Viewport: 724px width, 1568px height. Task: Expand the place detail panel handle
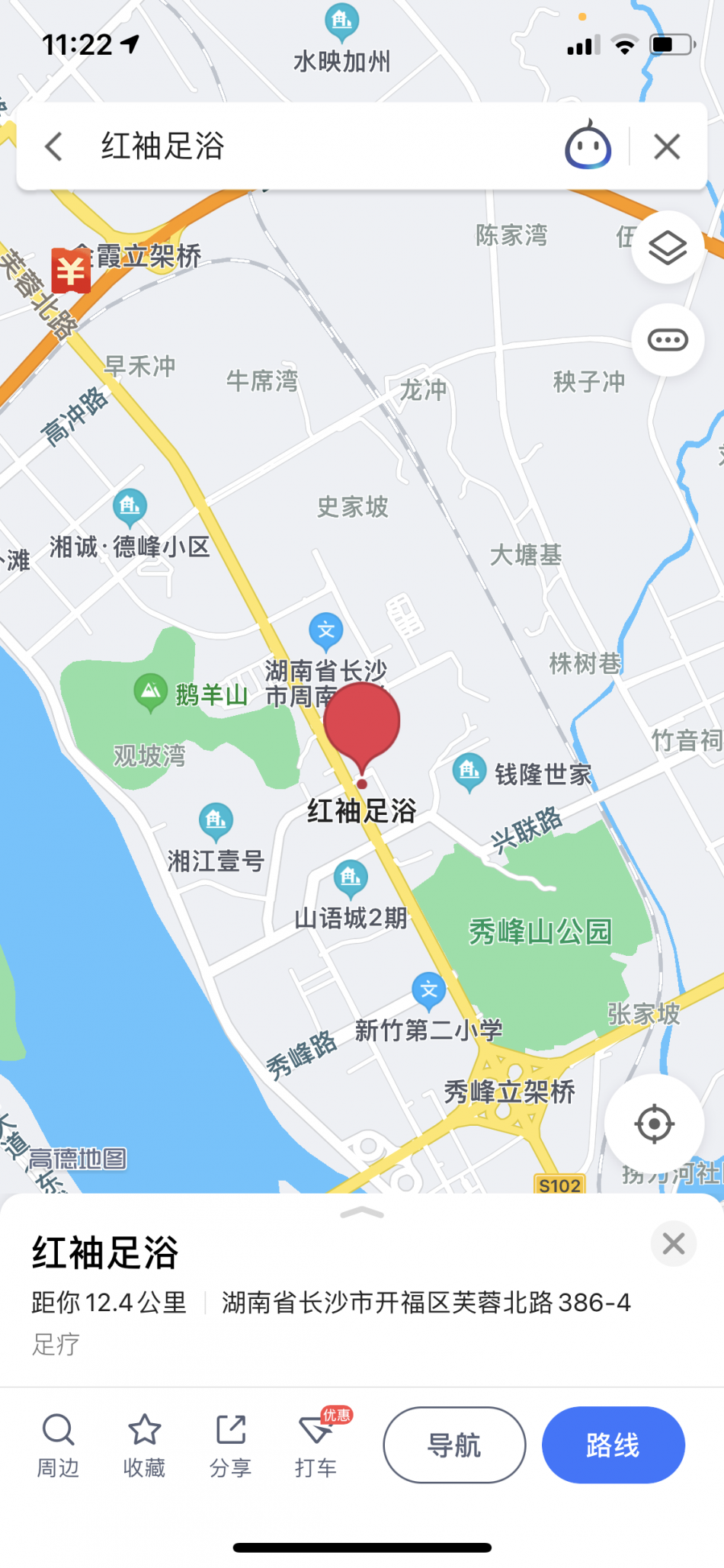click(362, 1213)
